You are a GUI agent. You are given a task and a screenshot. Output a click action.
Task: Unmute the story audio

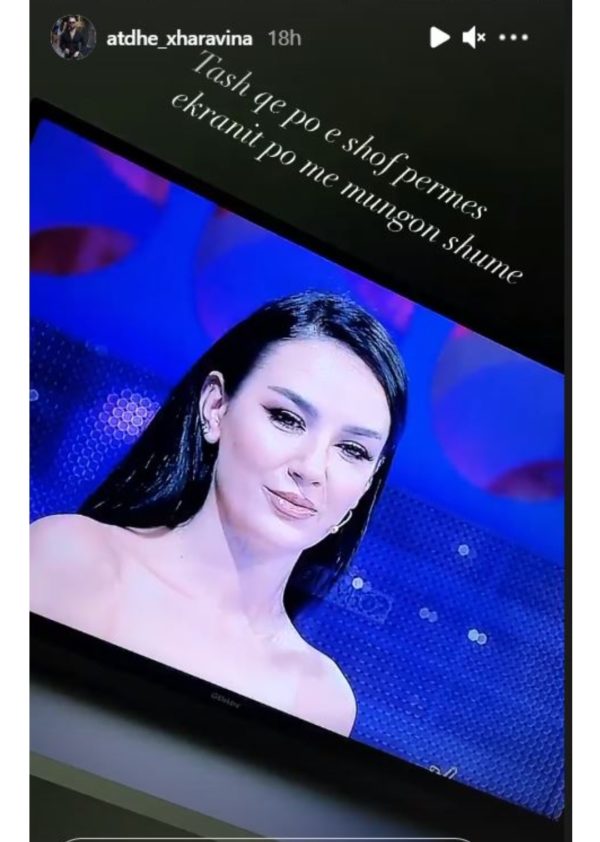473,38
